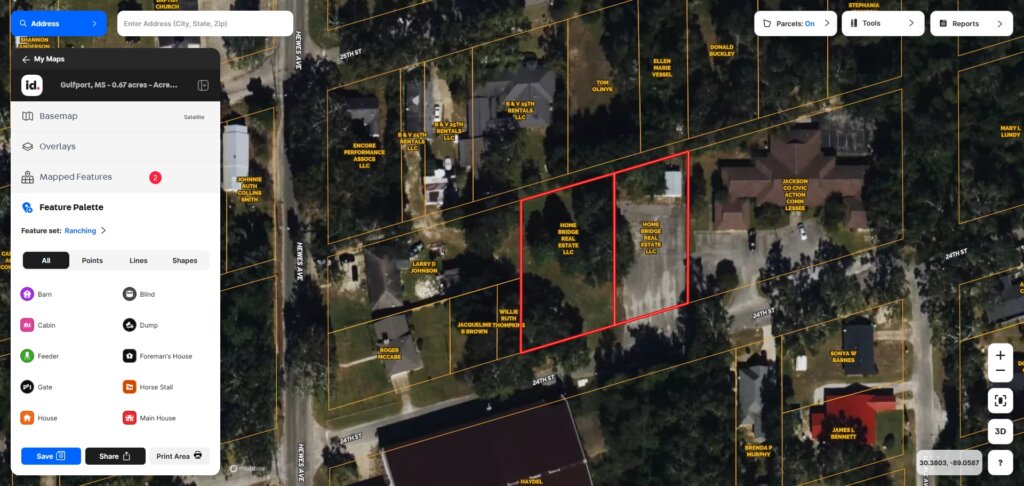Open the Tools menu
The height and width of the screenshot is (486, 1024).
pyautogui.click(x=882, y=23)
